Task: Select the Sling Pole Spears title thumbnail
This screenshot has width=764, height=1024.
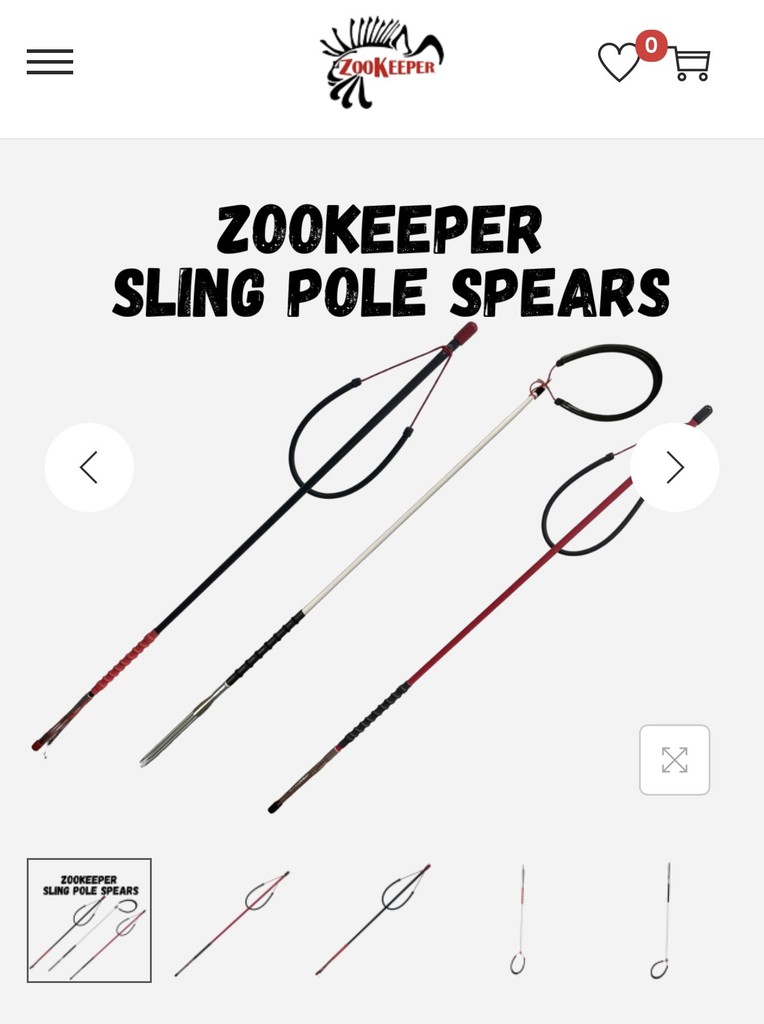Action: (x=89, y=920)
